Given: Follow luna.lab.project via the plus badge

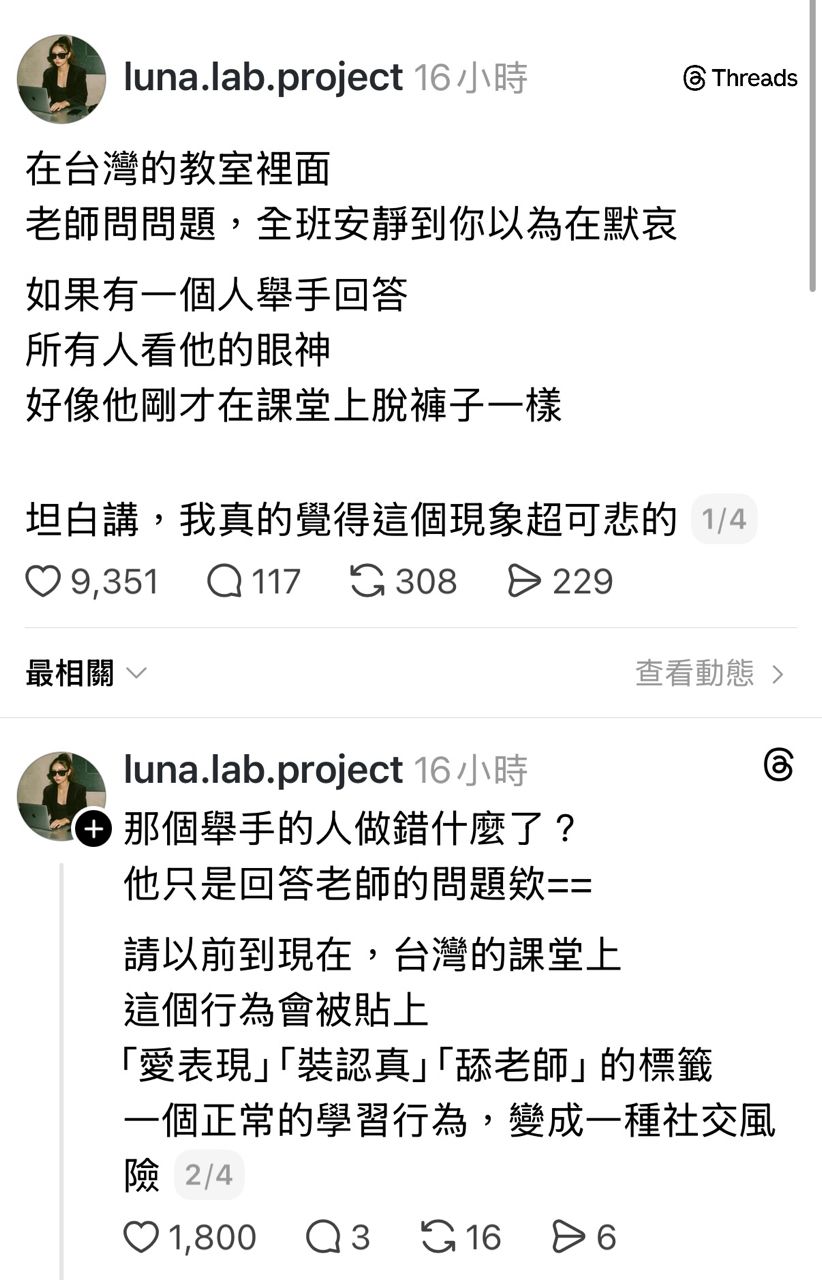Looking at the screenshot, I should click(93, 828).
